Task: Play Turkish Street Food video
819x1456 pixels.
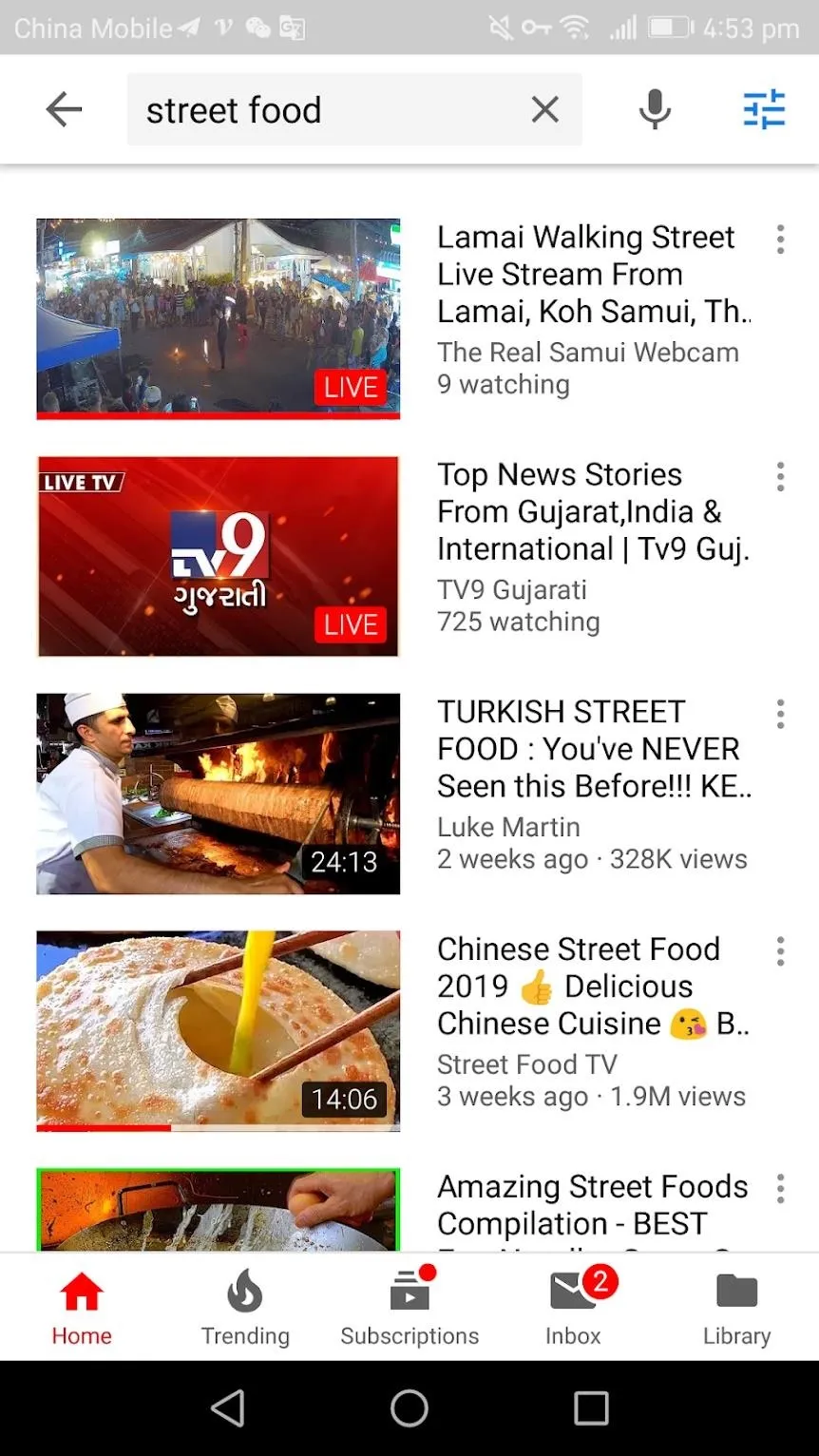Action: (219, 794)
